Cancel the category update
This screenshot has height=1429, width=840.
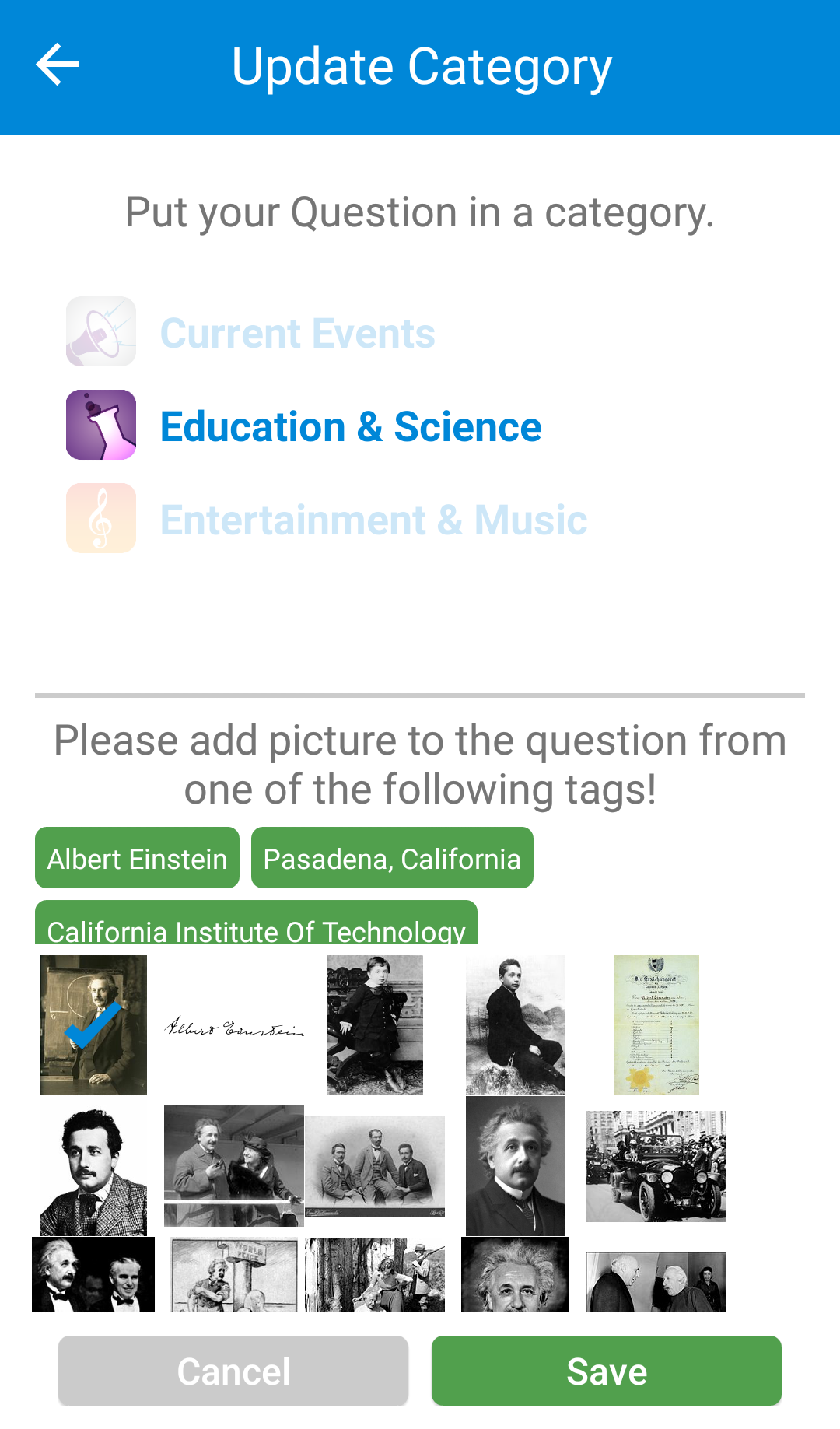(x=233, y=1371)
